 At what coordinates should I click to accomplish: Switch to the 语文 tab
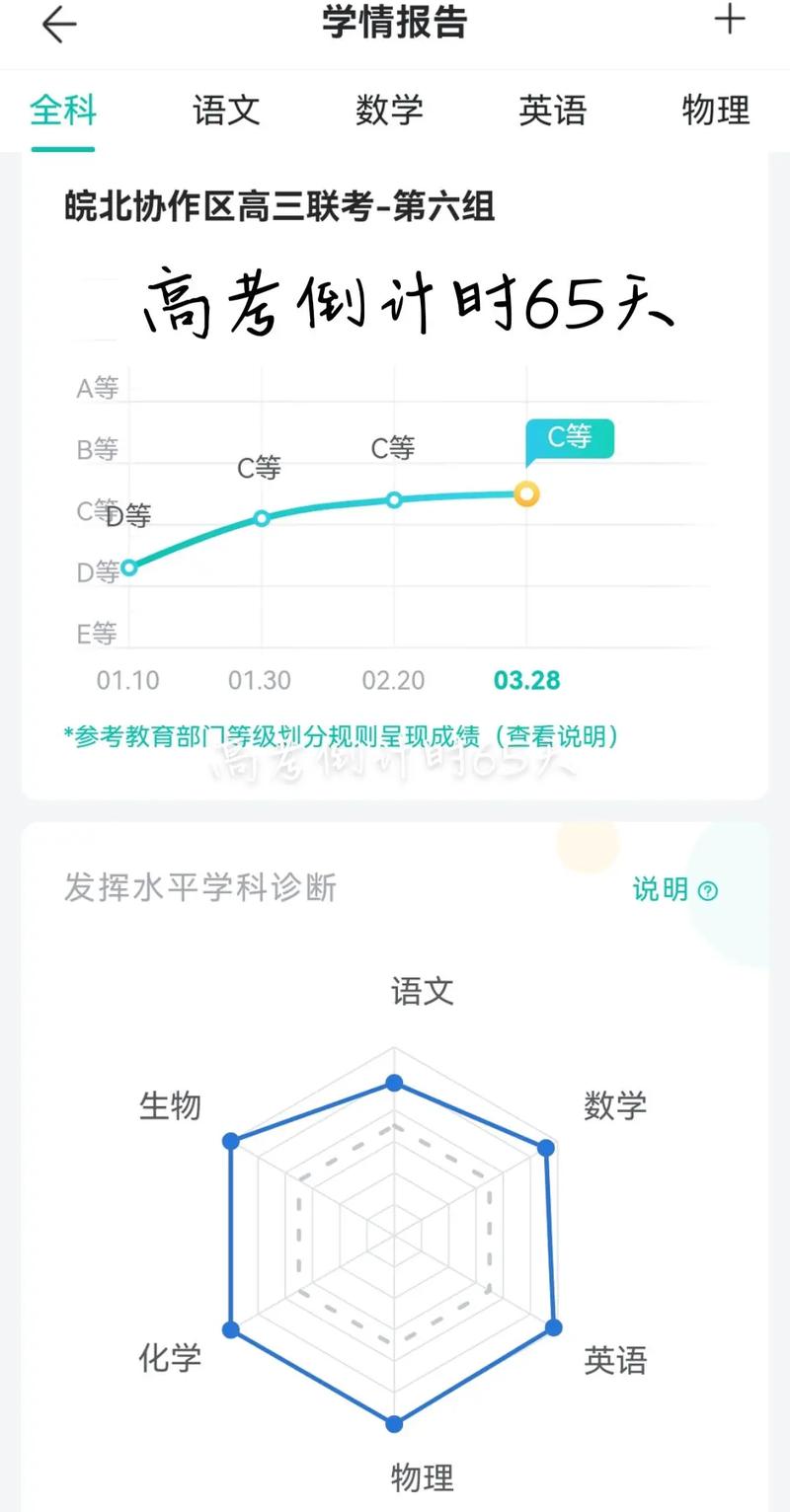pos(226,110)
